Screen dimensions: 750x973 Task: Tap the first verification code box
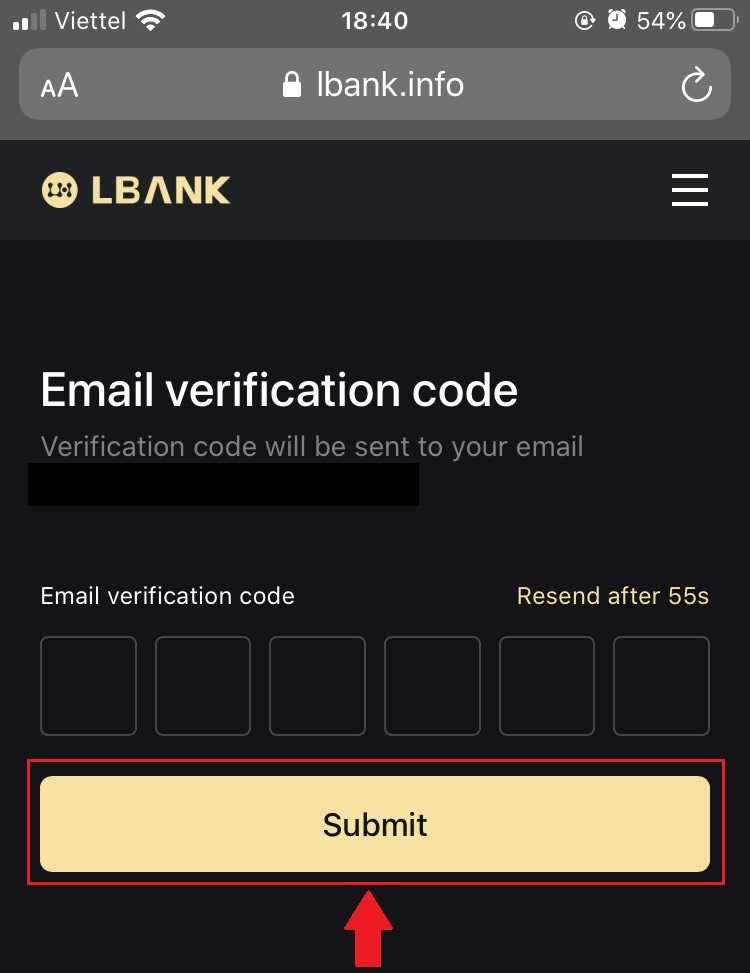(88, 685)
